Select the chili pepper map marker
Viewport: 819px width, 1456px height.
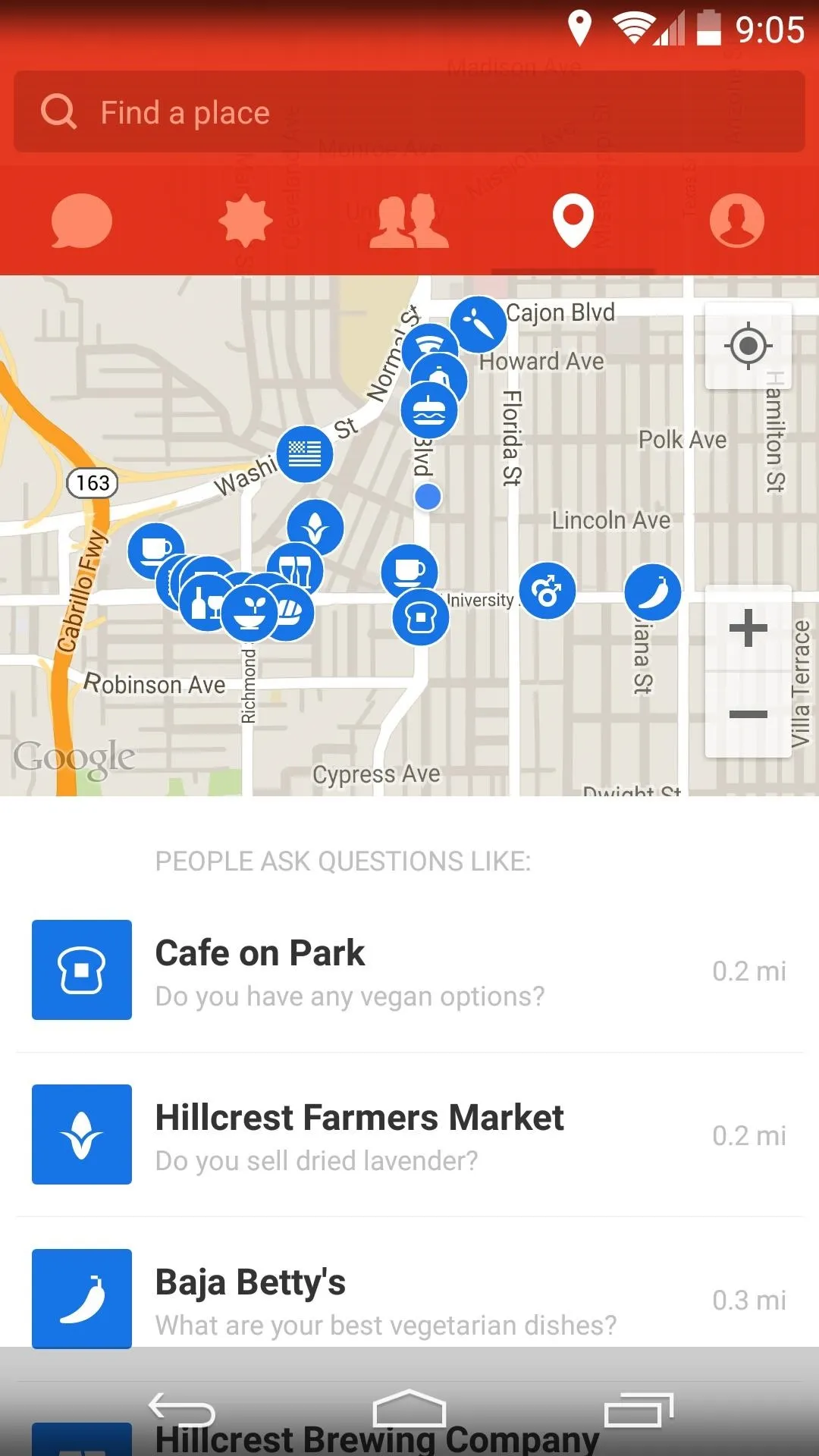pyautogui.click(x=653, y=593)
